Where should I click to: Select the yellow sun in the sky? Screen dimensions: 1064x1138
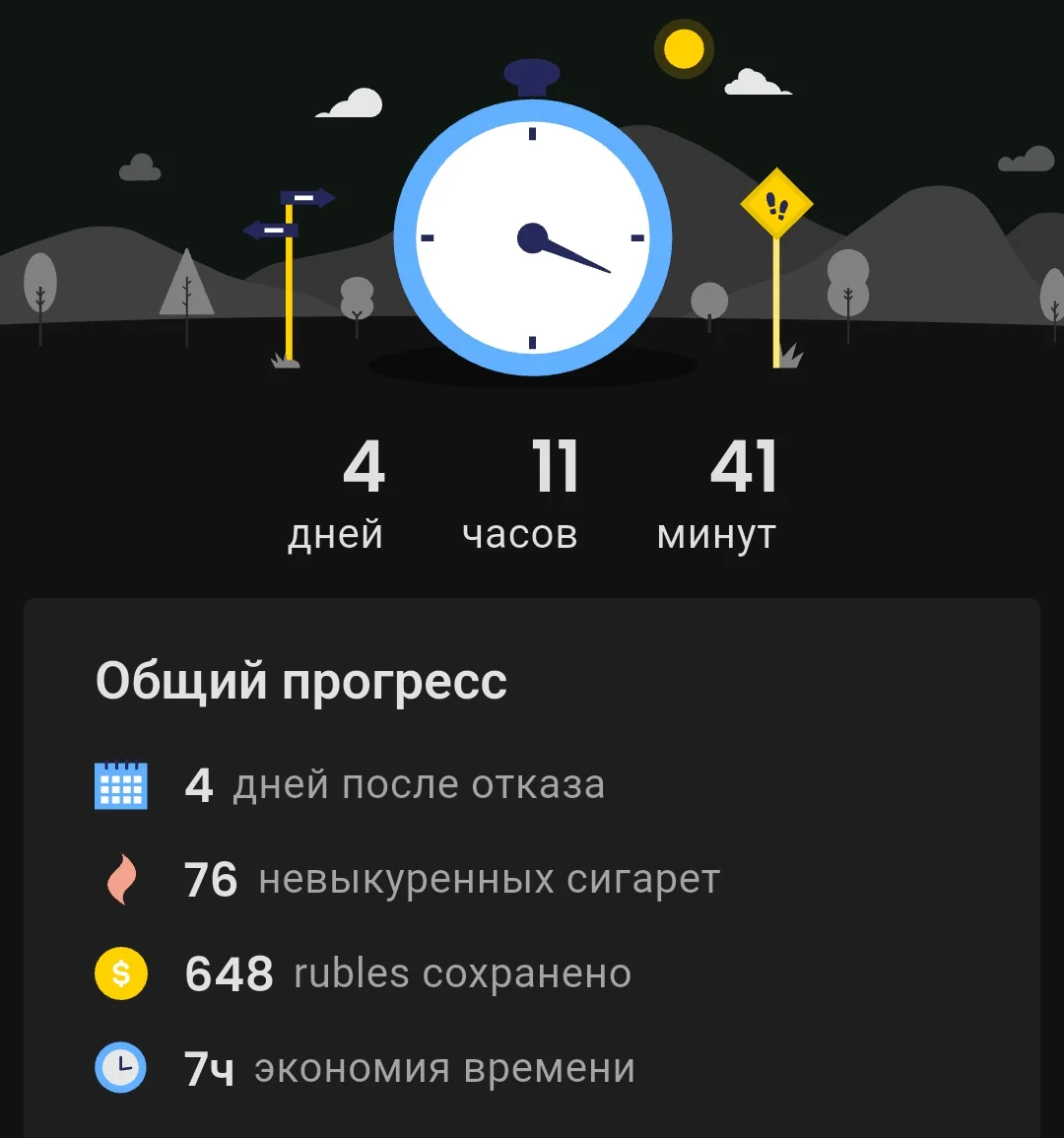684,47
